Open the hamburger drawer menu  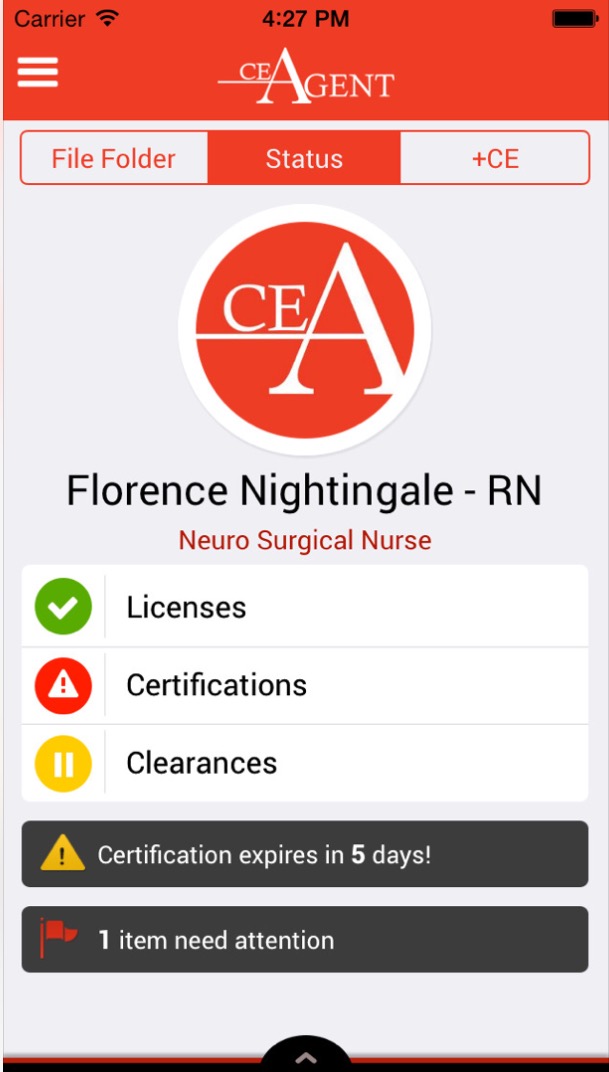click(38, 72)
